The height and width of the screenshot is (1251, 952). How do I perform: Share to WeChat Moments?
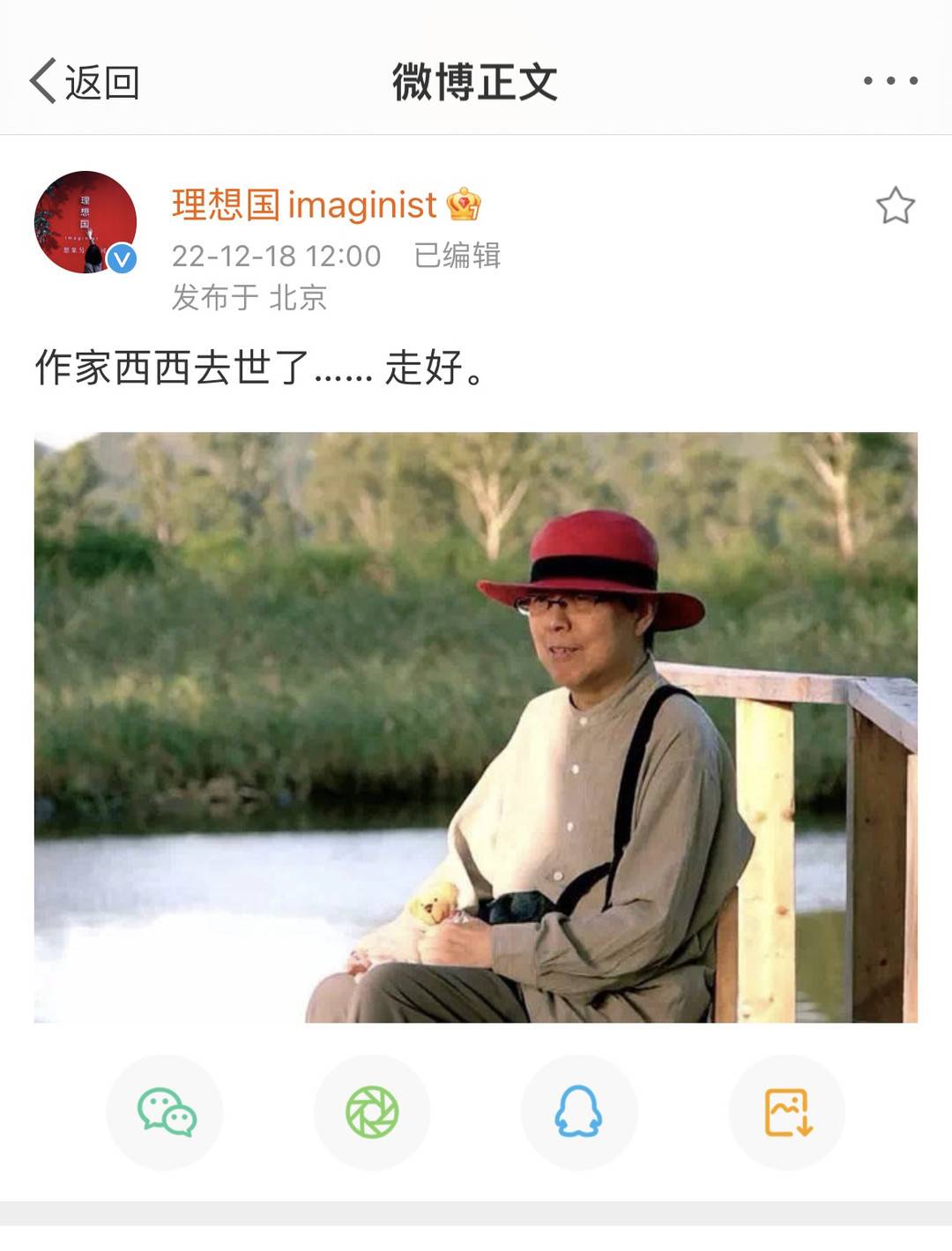(x=372, y=1113)
